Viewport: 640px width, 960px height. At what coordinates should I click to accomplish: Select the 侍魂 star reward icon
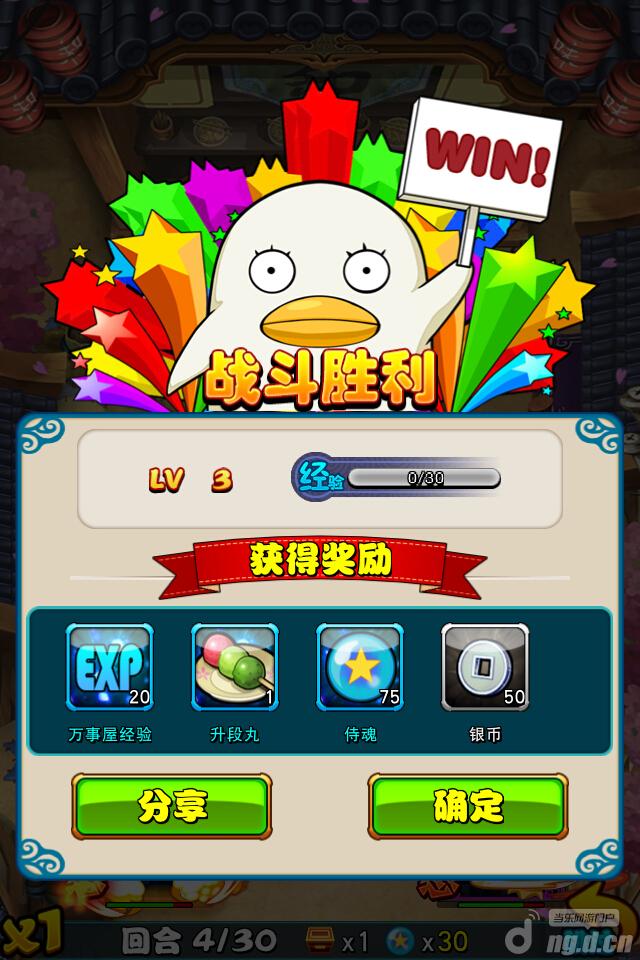click(x=360, y=668)
